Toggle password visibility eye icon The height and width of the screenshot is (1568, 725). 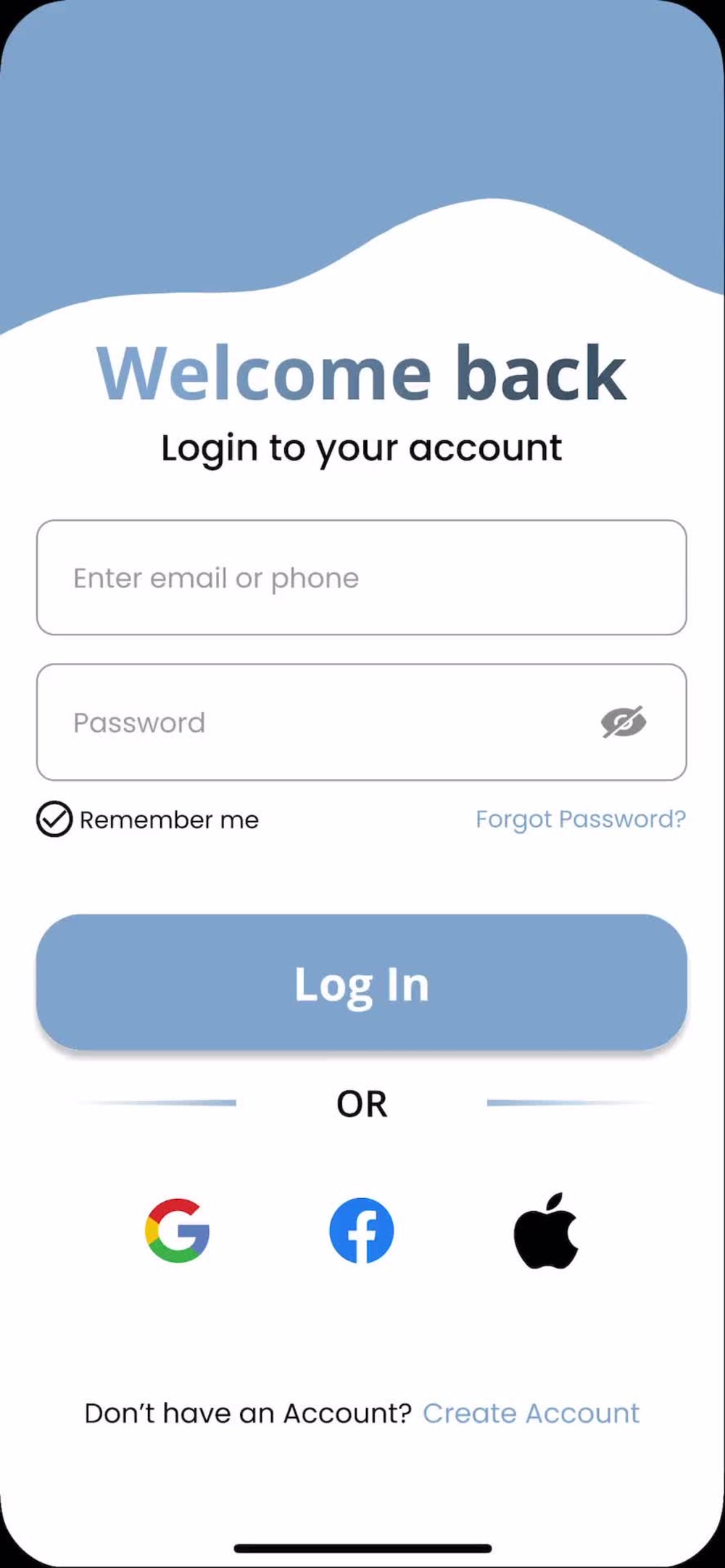(623, 722)
